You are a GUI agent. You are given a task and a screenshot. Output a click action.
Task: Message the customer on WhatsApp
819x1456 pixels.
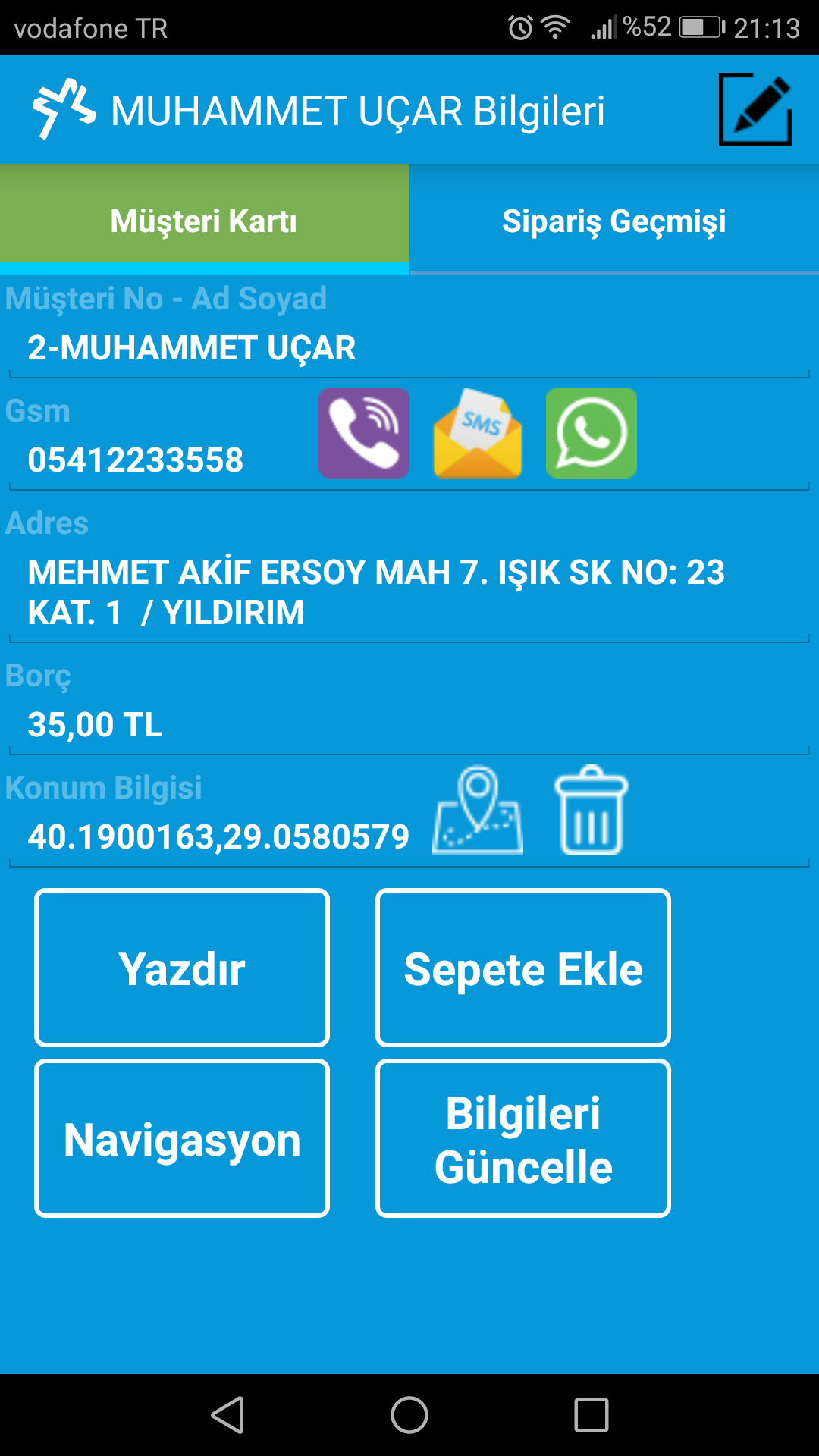(x=591, y=433)
